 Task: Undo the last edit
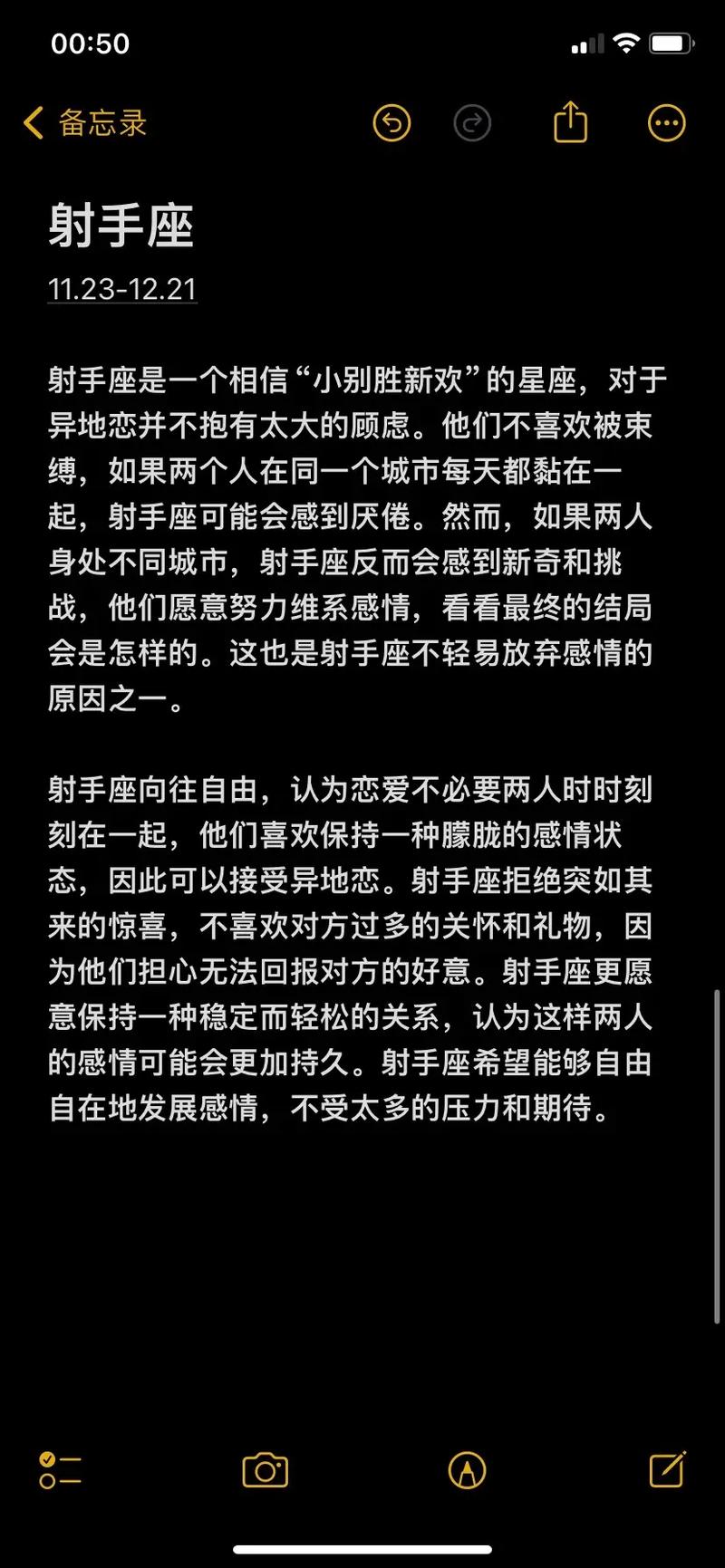[391, 123]
